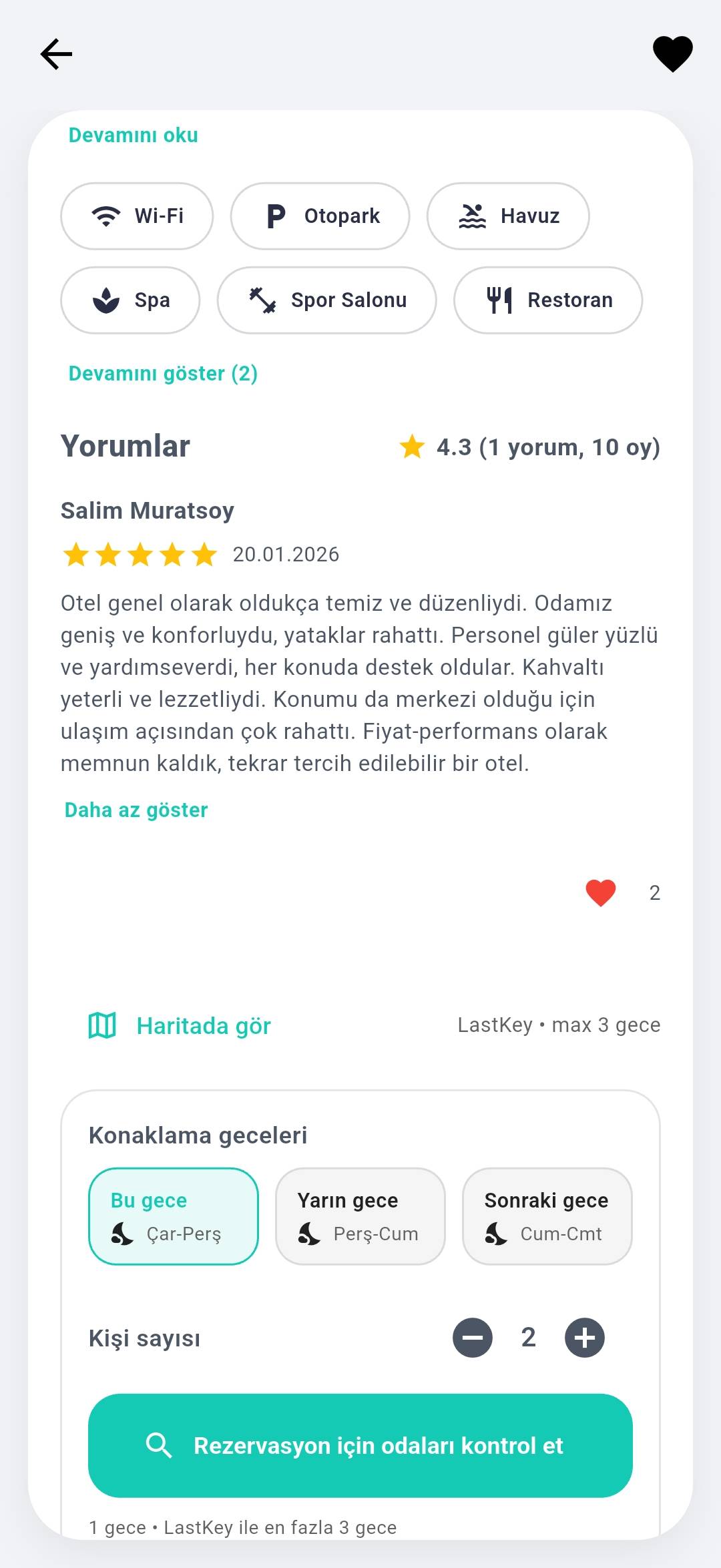This screenshot has height=1568, width=721.
Task: Increase guest count with plus button
Action: [x=583, y=1338]
